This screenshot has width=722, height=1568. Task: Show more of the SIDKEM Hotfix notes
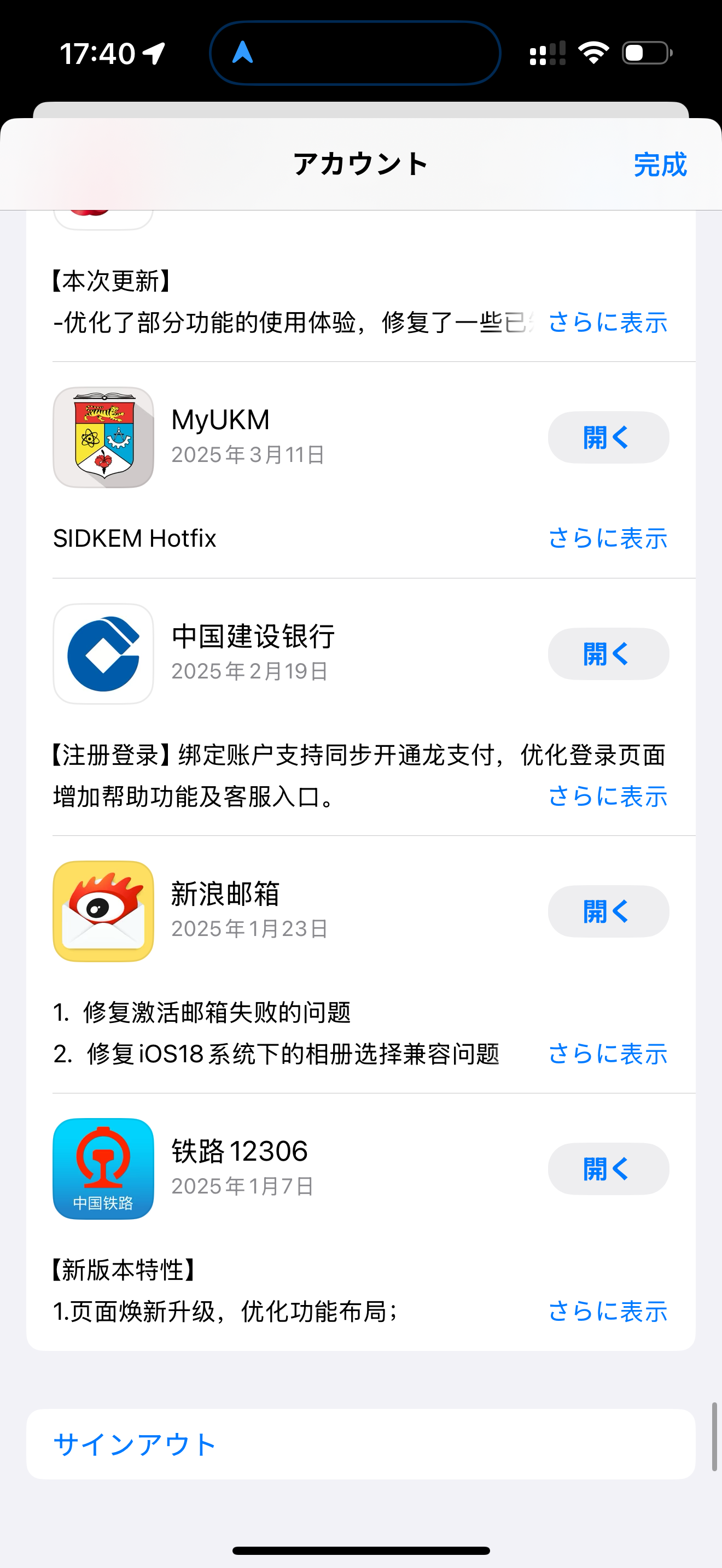coord(608,539)
